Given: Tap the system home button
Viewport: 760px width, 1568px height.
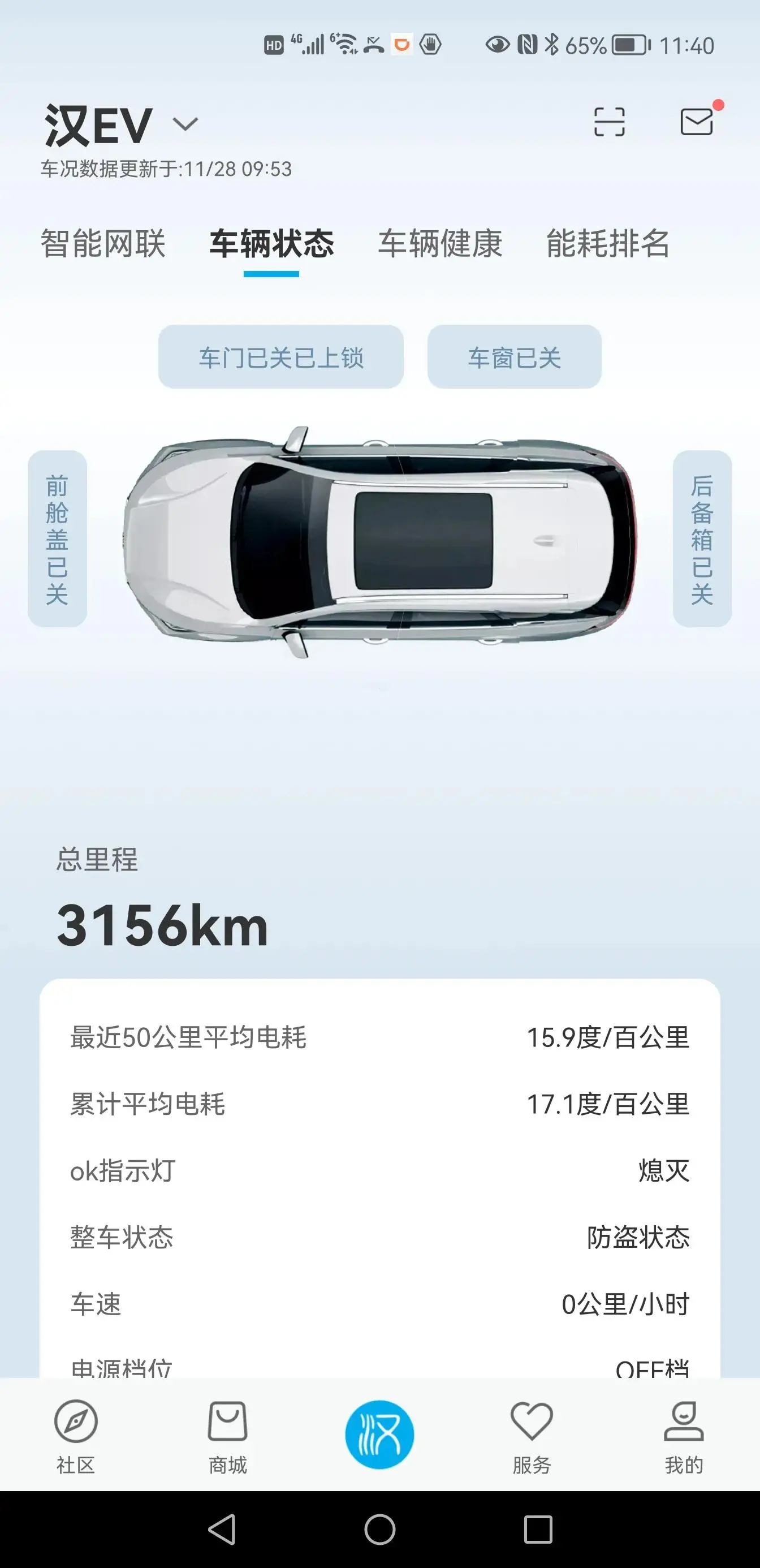Looking at the screenshot, I should click(379, 1529).
